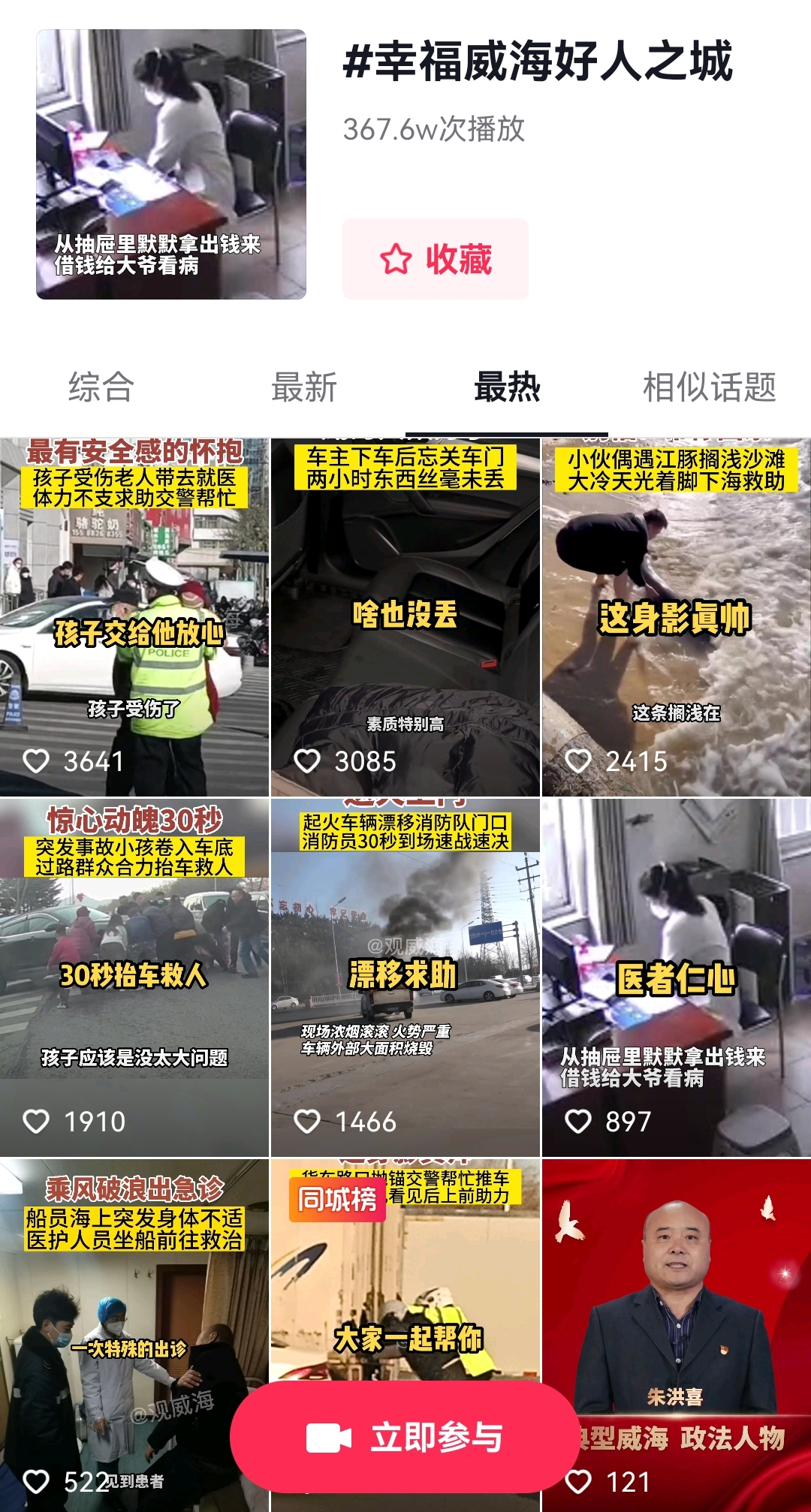The image size is (811, 1512).
Task: Switch to the 综合 tab
Action: [x=101, y=387]
